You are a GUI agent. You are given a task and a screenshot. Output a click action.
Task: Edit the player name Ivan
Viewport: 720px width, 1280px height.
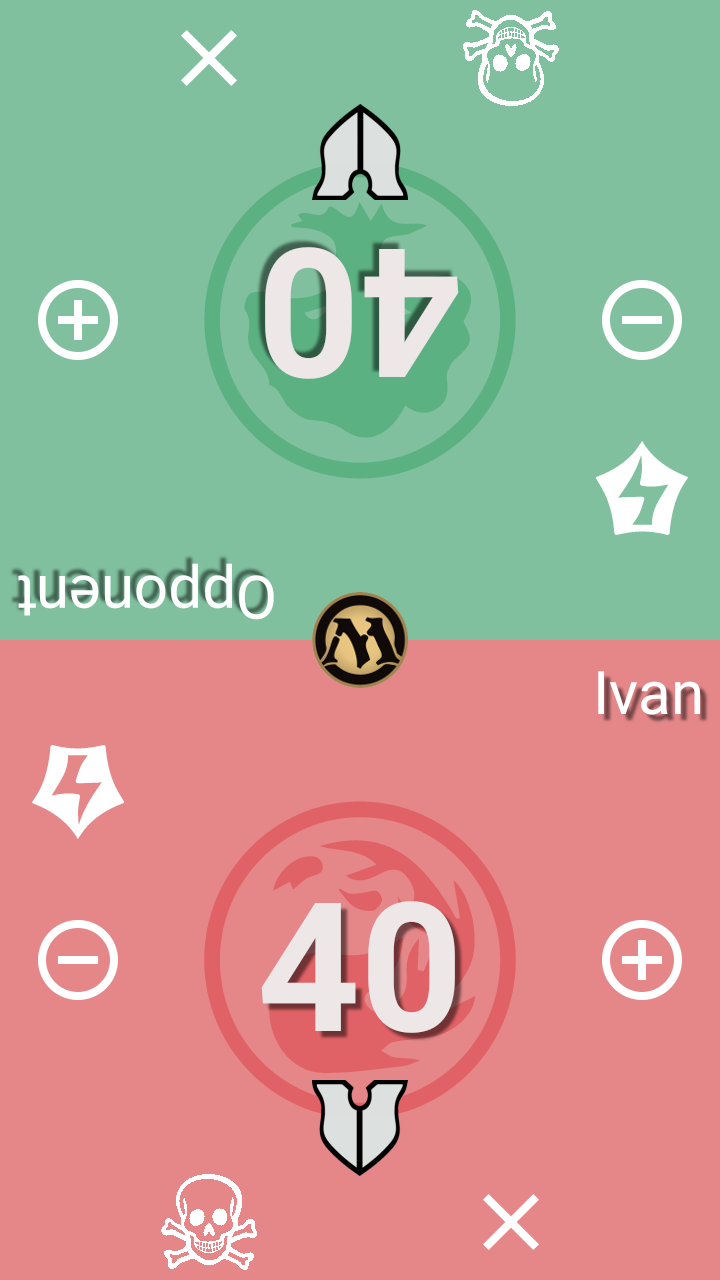point(648,695)
